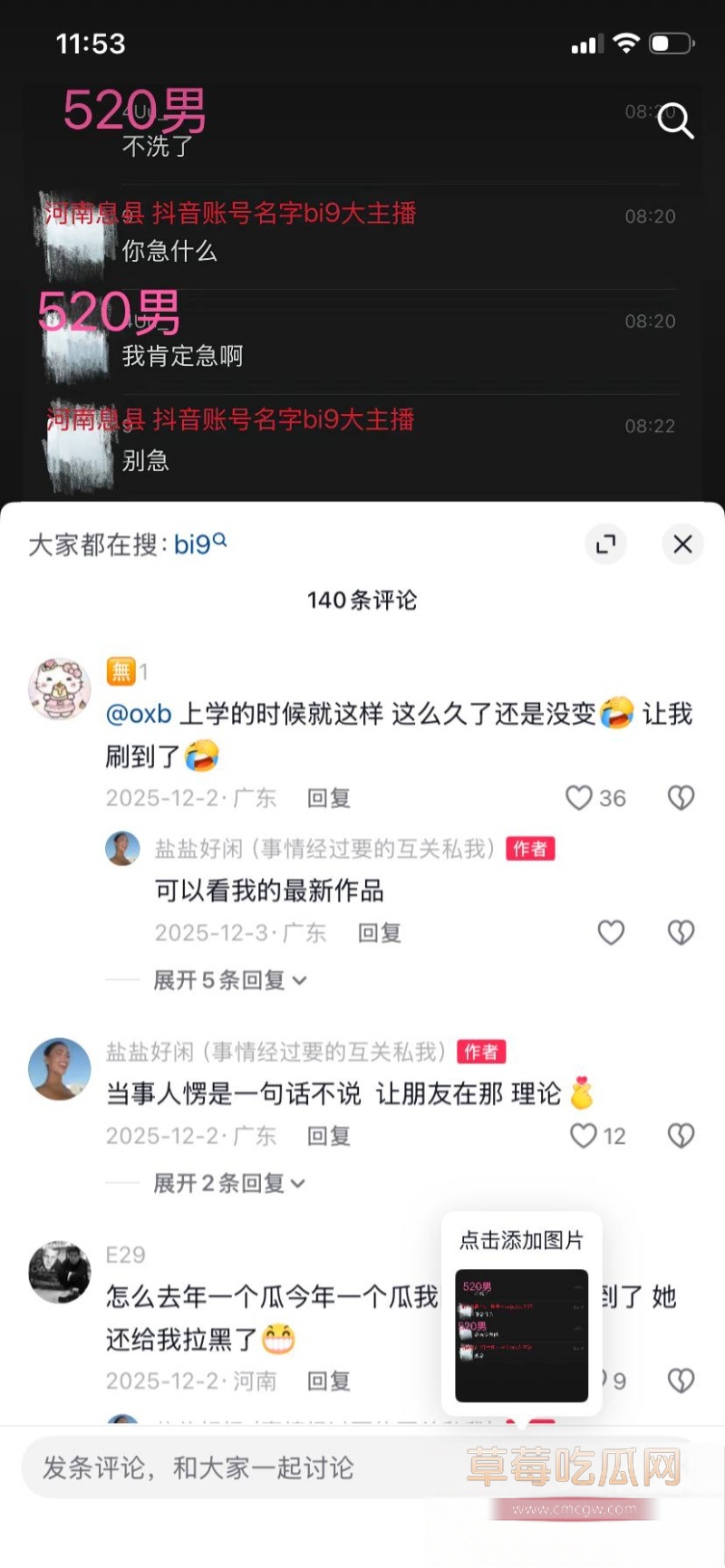Tap the small search icon next to bi9

point(220,538)
